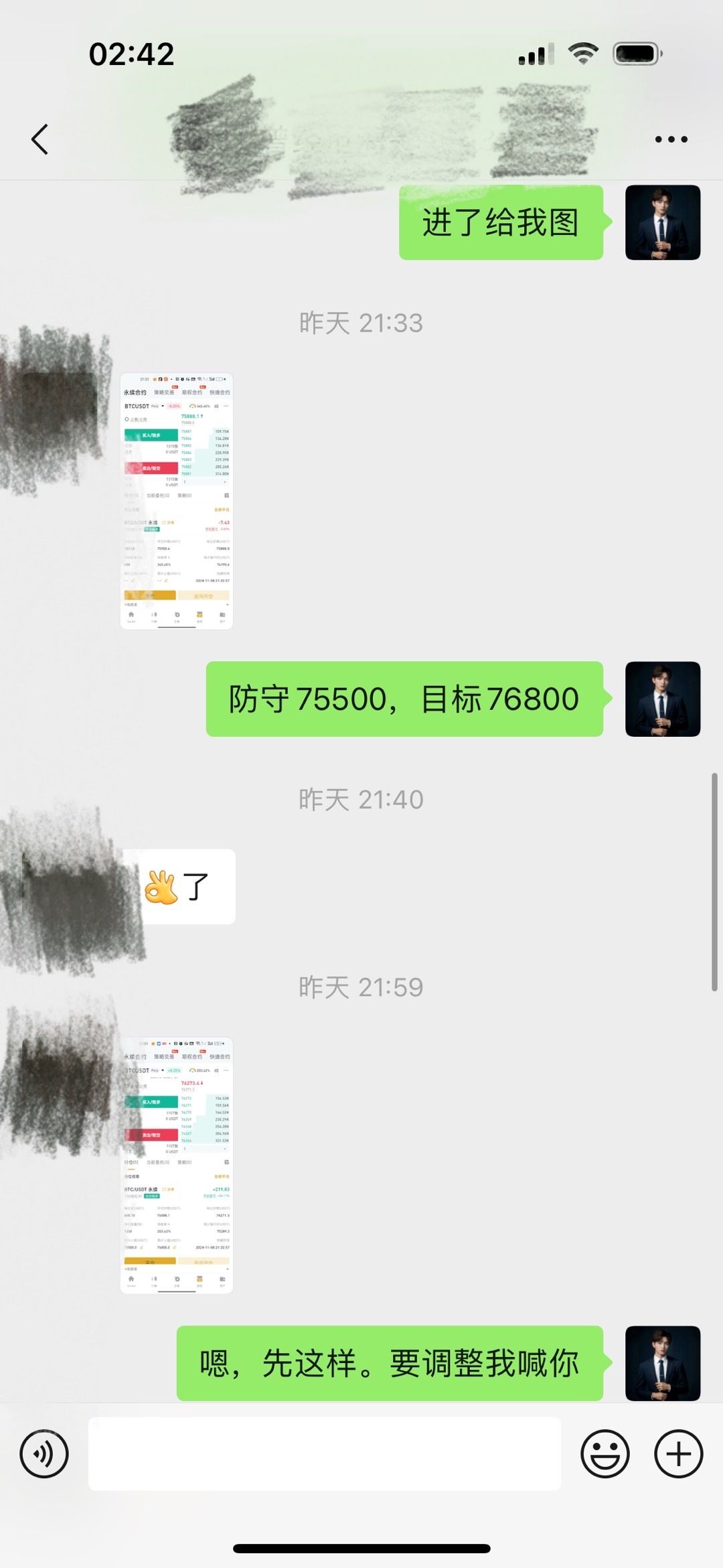Go back to the chat list
The width and height of the screenshot is (723, 1568).
pyautogui.click(x=40, y=139)
